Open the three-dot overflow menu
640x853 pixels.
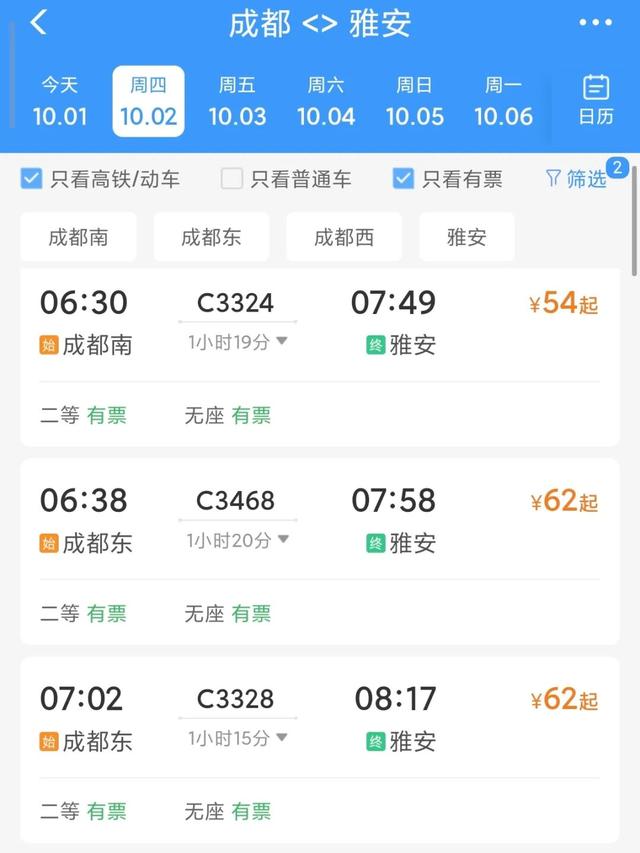(x=595, y=23)
